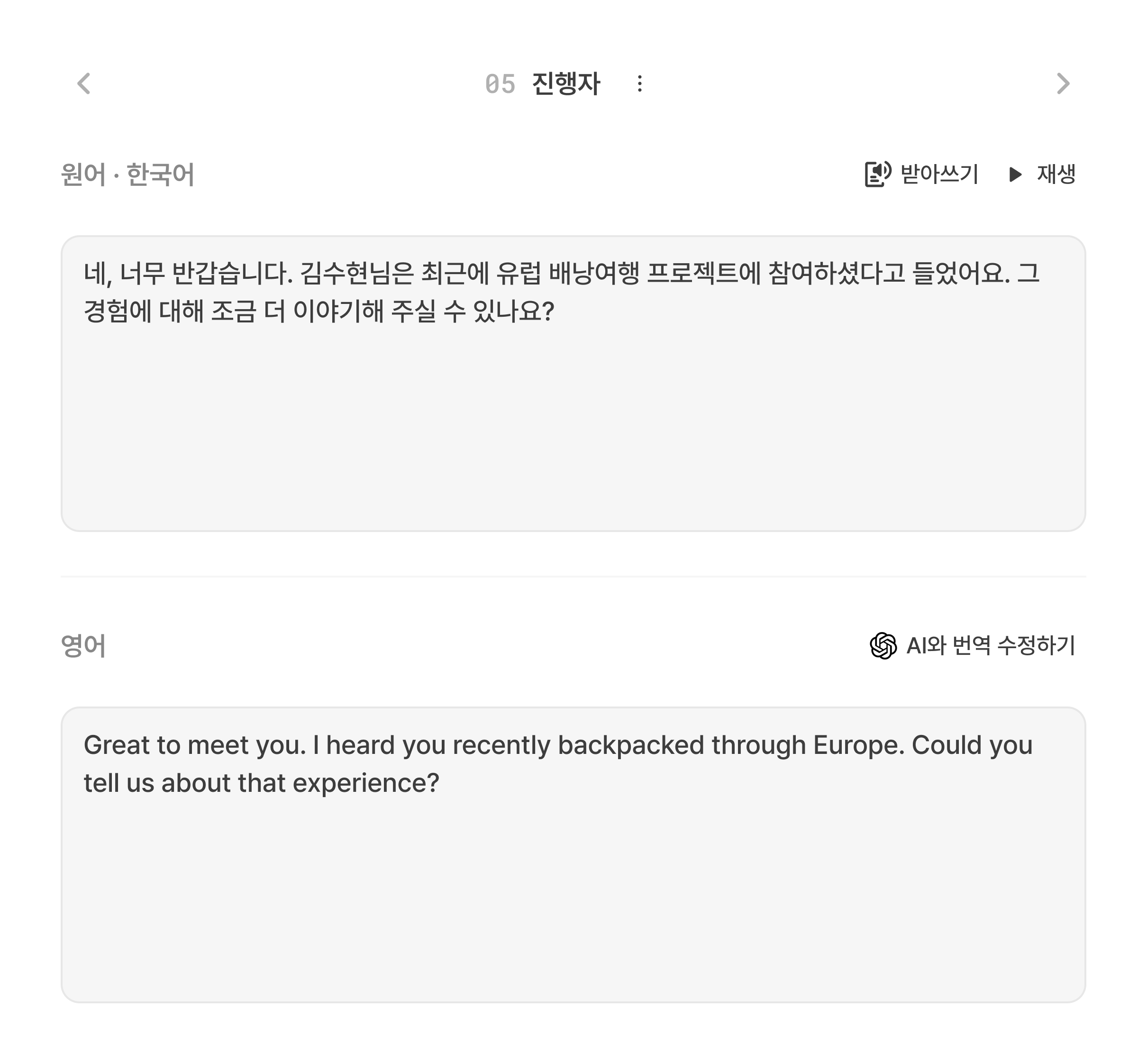
Task: Open AI와 번역 수정하기
Action: tap(972, 645)
